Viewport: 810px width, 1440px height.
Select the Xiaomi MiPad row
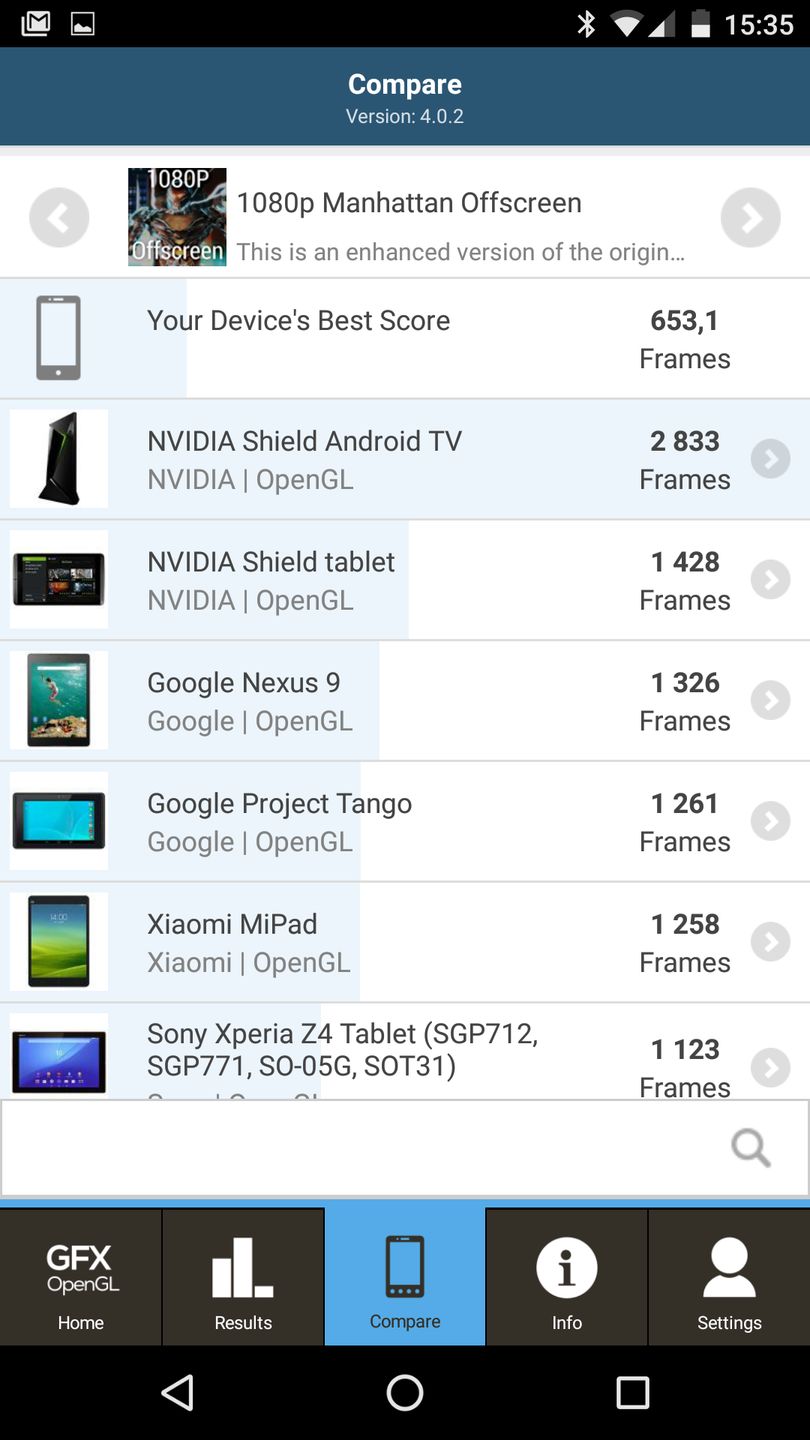click(404, 943)
